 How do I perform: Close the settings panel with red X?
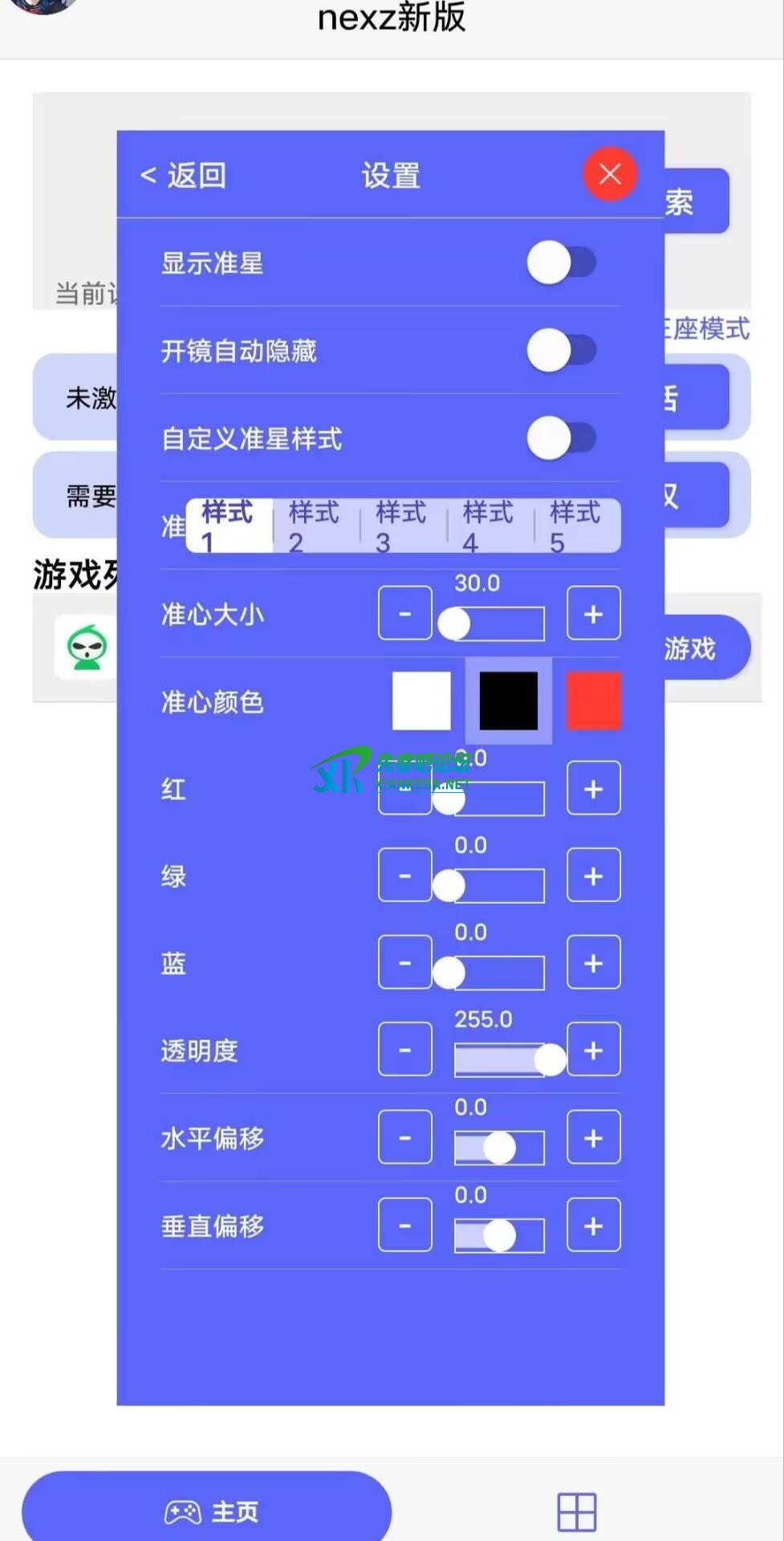(610, 174)
